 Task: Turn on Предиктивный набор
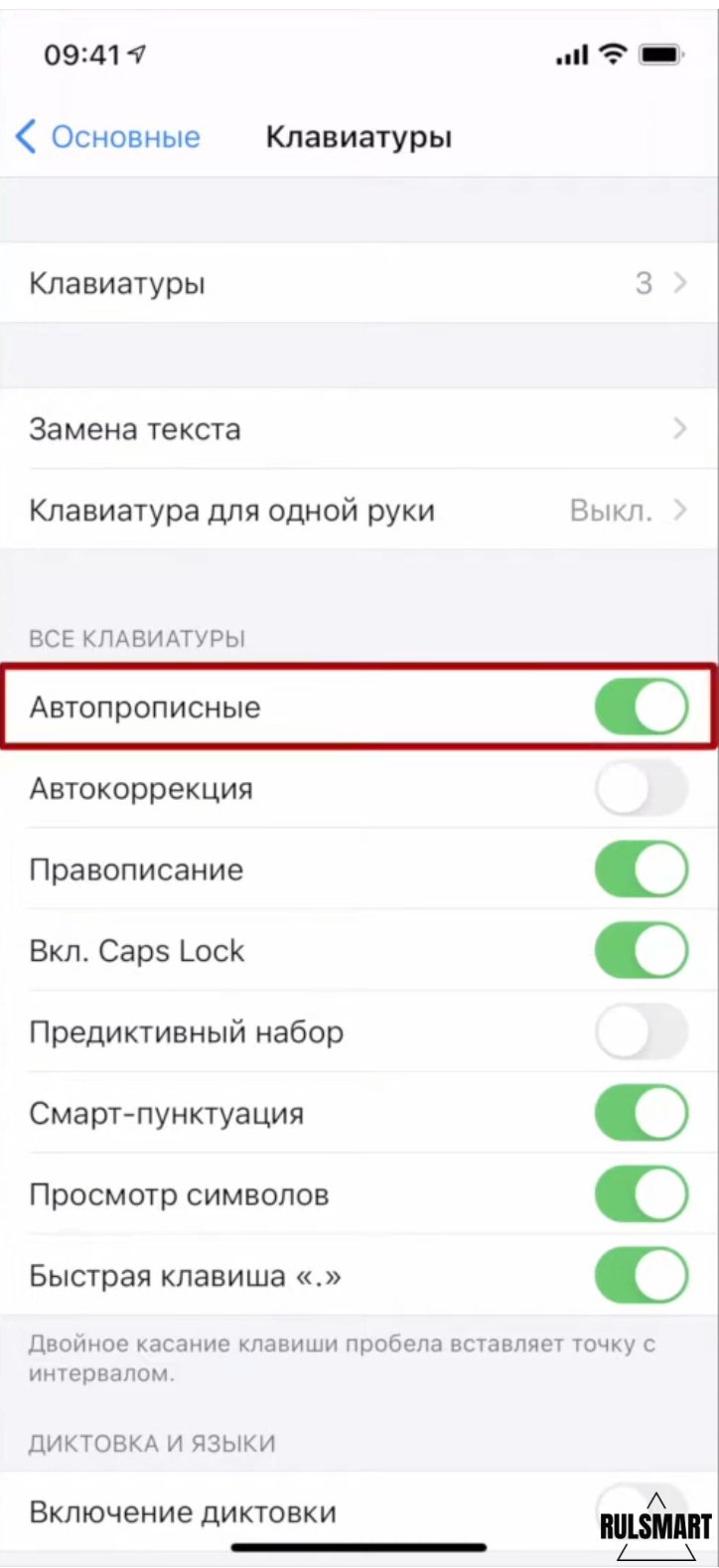pos(641,1032)
